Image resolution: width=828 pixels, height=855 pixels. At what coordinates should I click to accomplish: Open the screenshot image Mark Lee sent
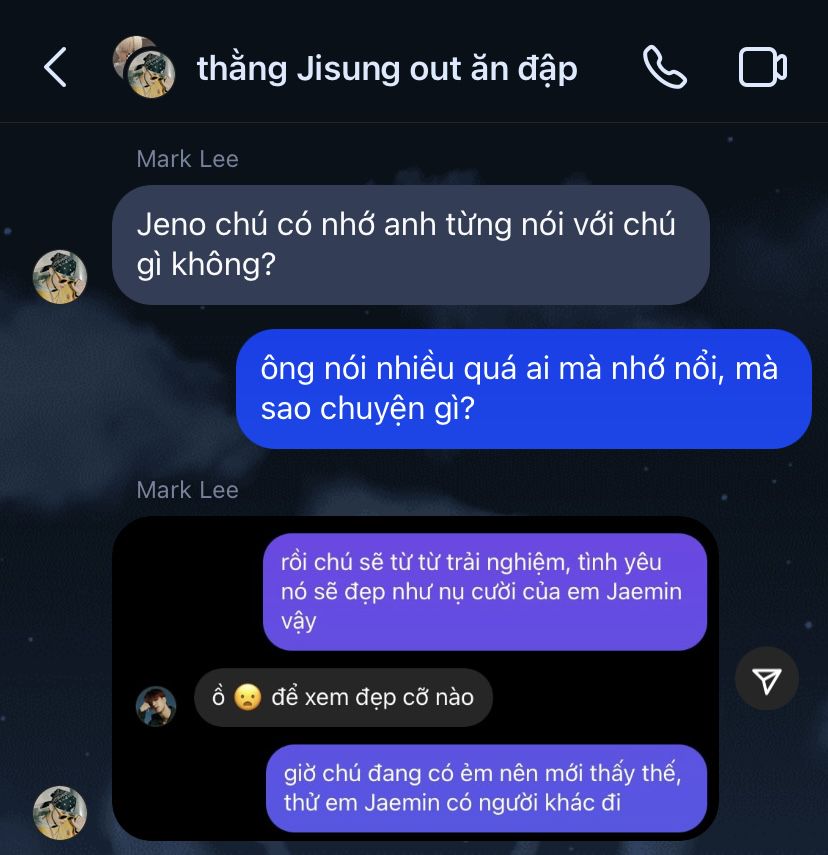click(x=415, y=677)
